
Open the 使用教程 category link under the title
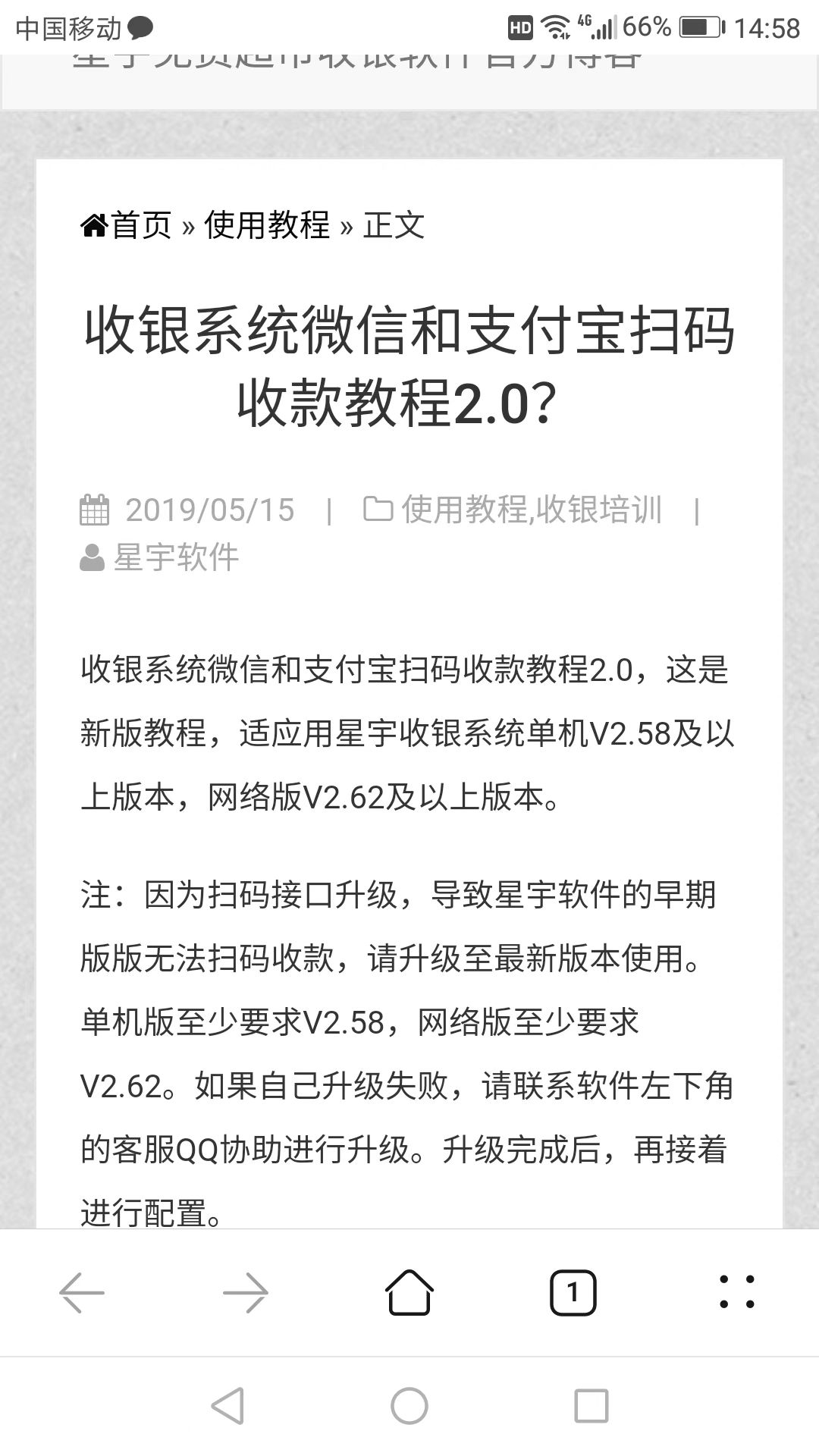coord(464,510)
